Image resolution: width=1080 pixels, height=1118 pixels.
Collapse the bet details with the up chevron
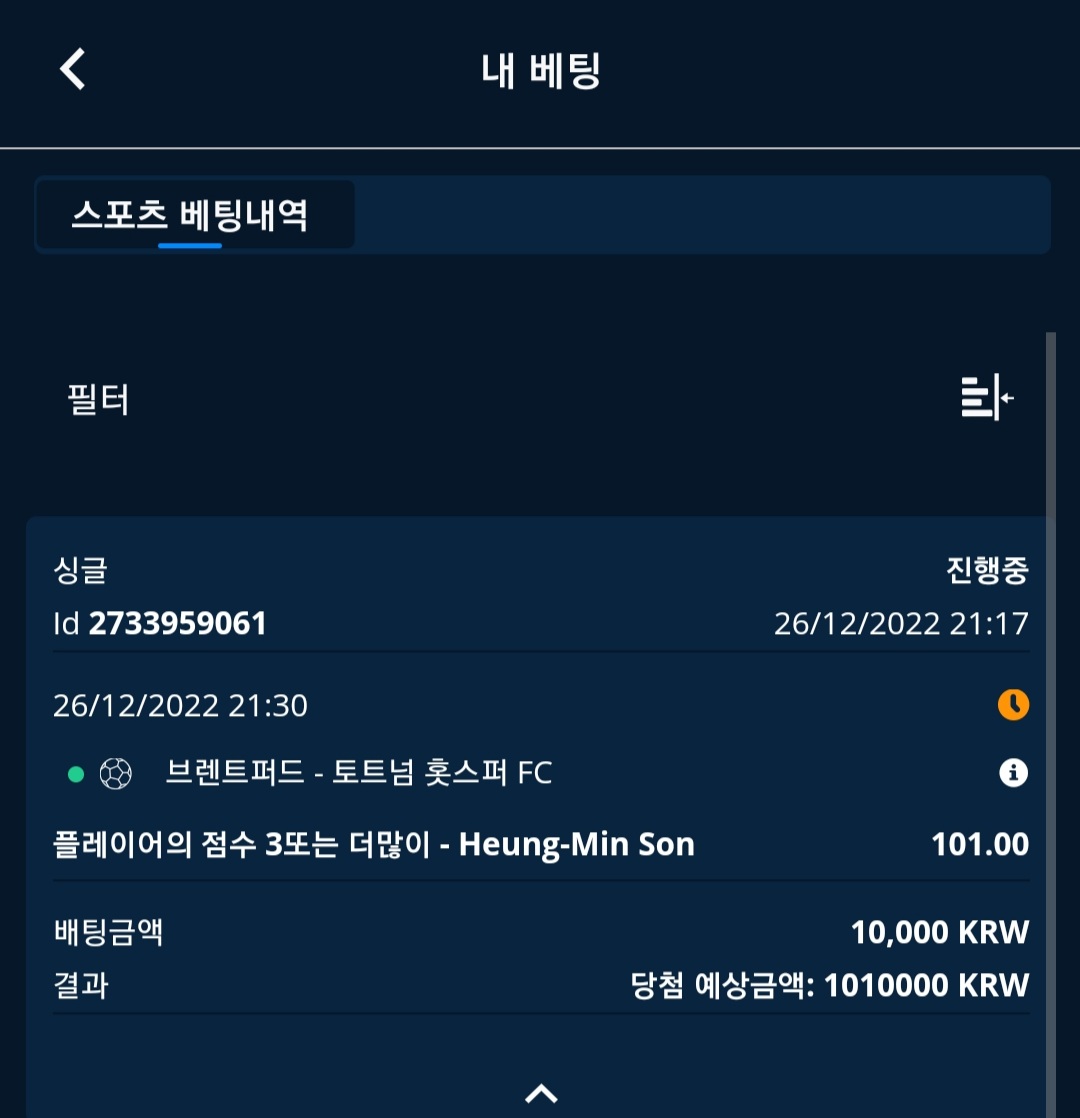coord(541,1092)
